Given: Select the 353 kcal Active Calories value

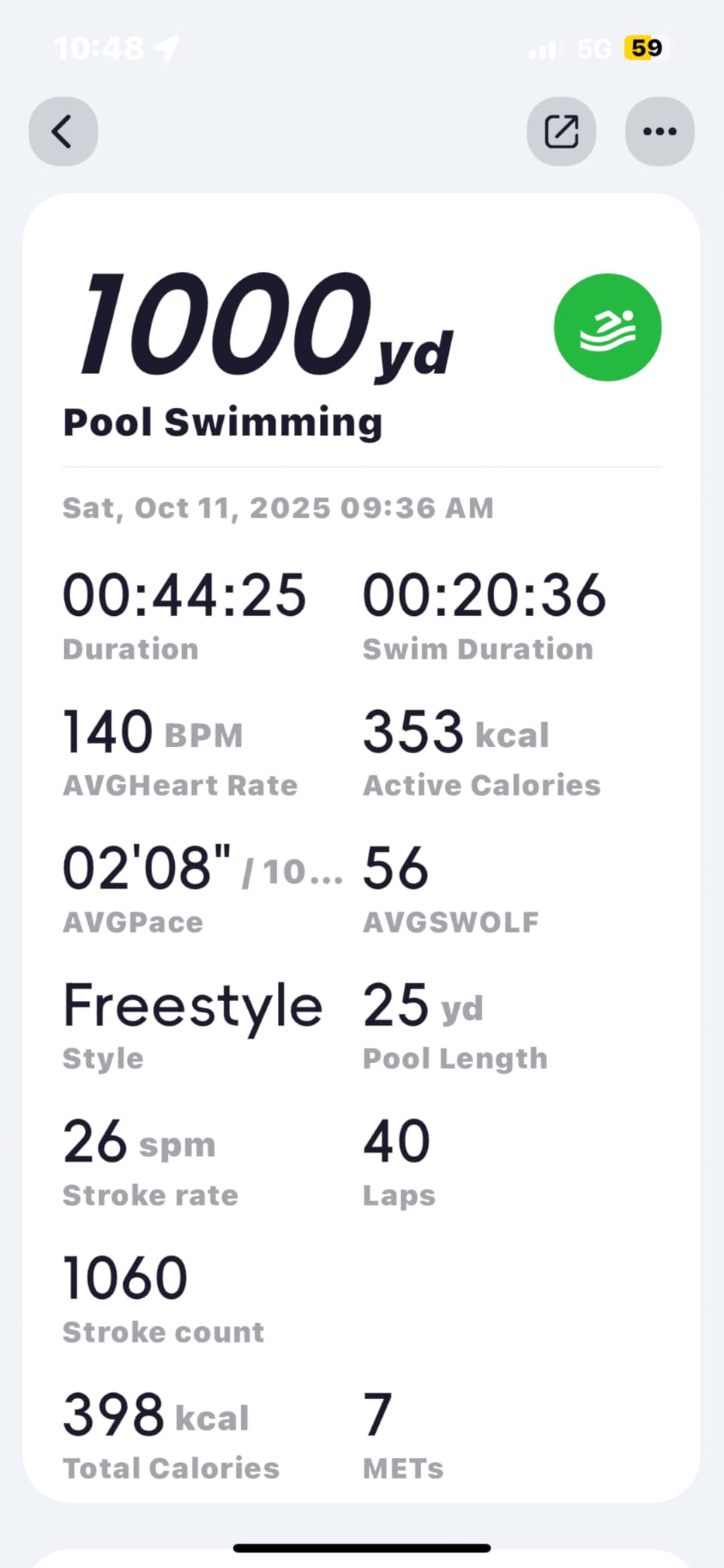Looking at the screenshot, I should tap(455, 730).
